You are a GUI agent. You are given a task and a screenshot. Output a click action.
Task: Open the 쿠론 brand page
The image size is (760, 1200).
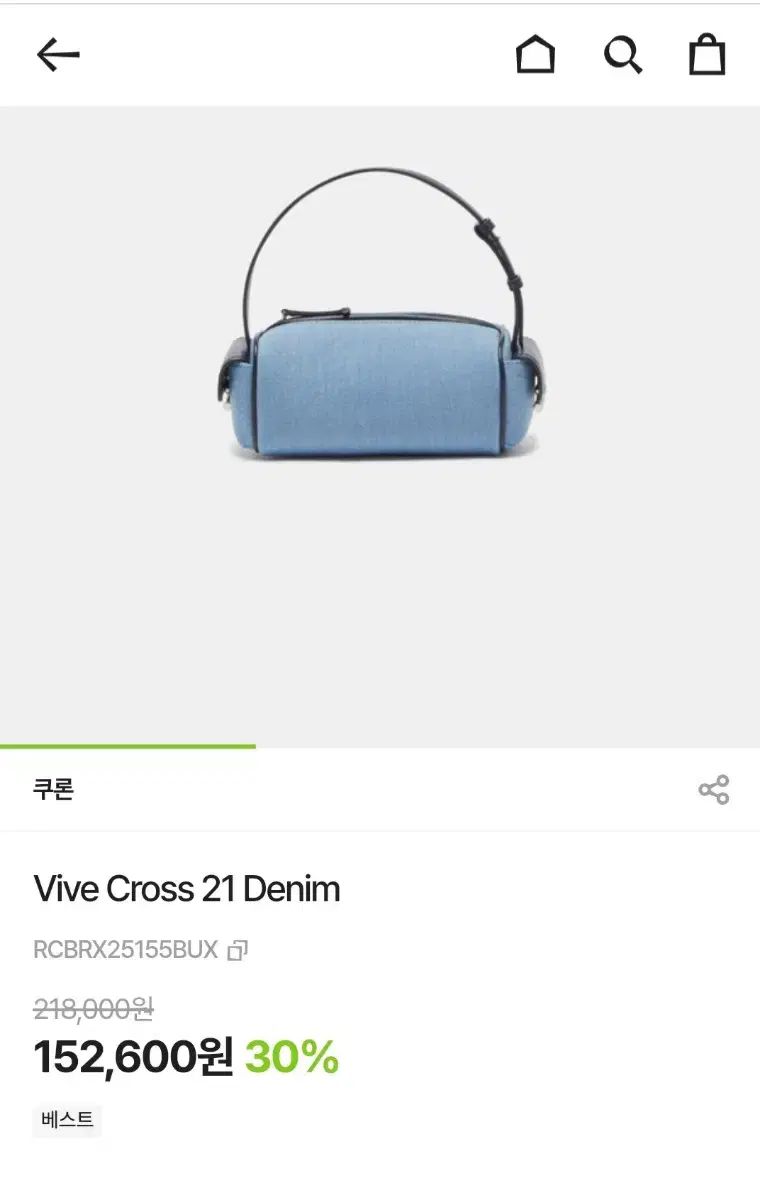click(x=54, y=790)
